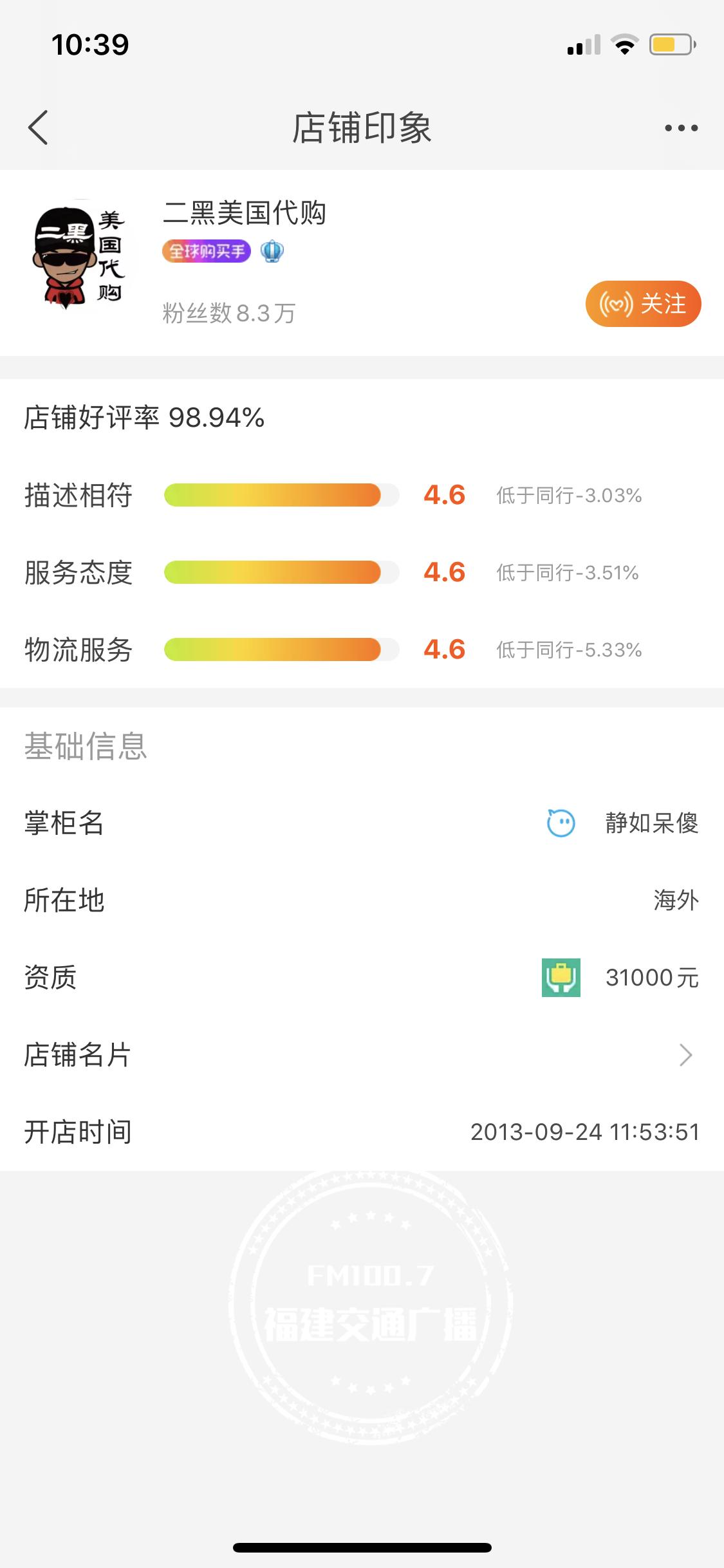
Task: Tap the Wi-Fi indicator in status bar
Action: [x=623, y=46]
